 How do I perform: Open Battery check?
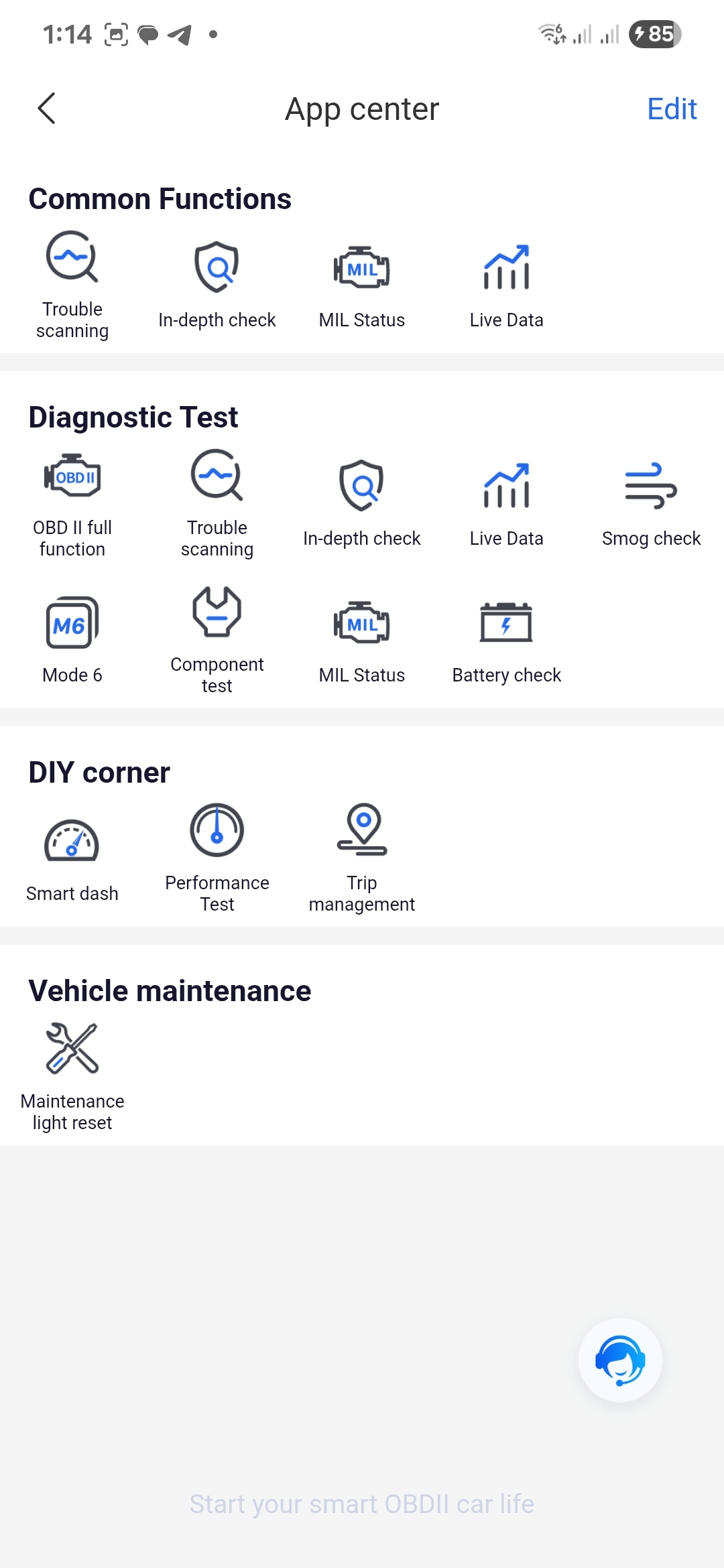coord(507,640)
